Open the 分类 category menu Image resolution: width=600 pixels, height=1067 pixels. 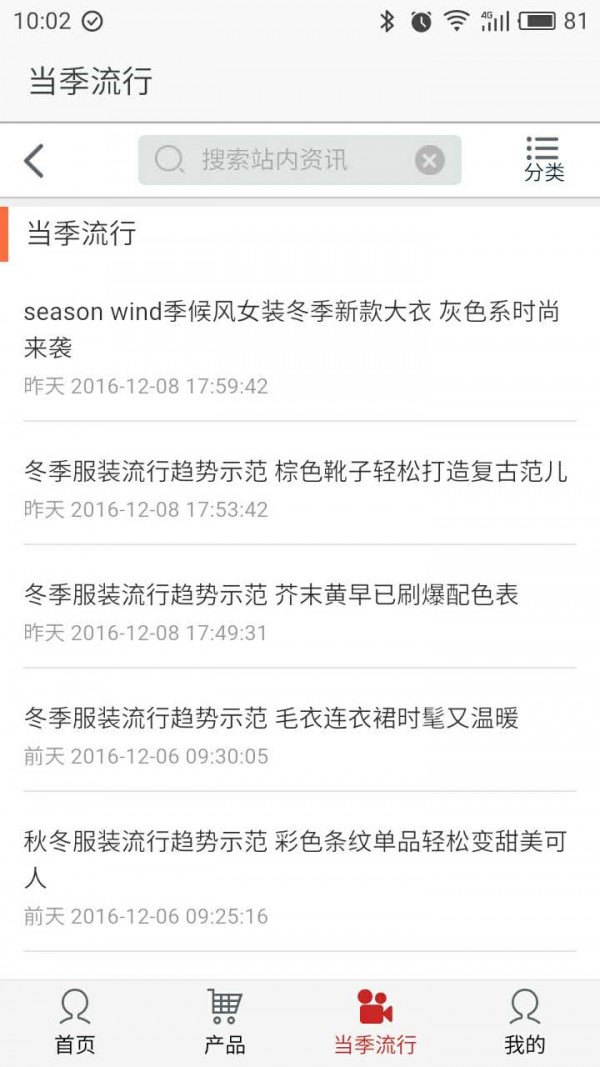coord(544,160)
